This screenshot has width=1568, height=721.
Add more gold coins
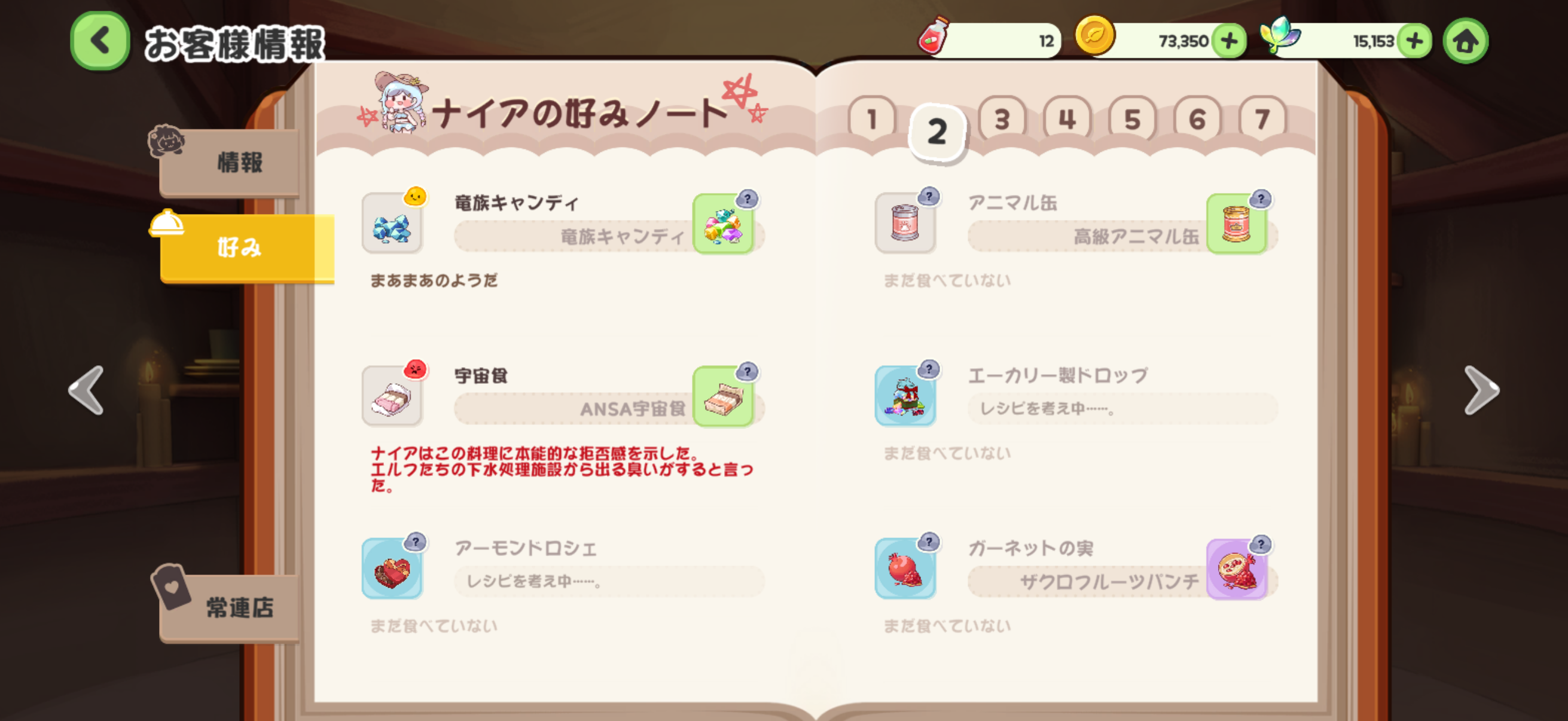pos(1229,41)
